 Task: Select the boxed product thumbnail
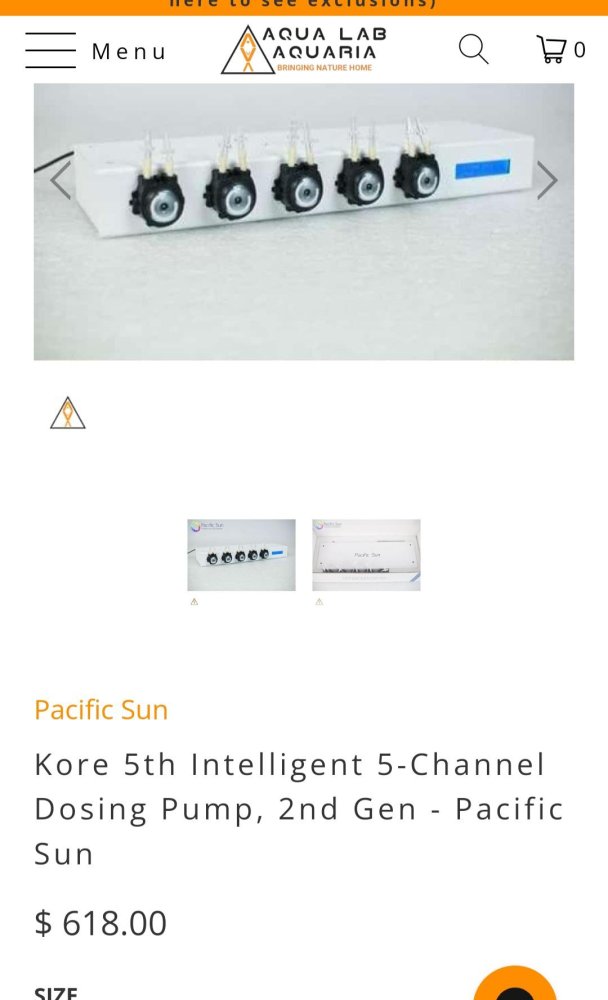click(366, 554)
